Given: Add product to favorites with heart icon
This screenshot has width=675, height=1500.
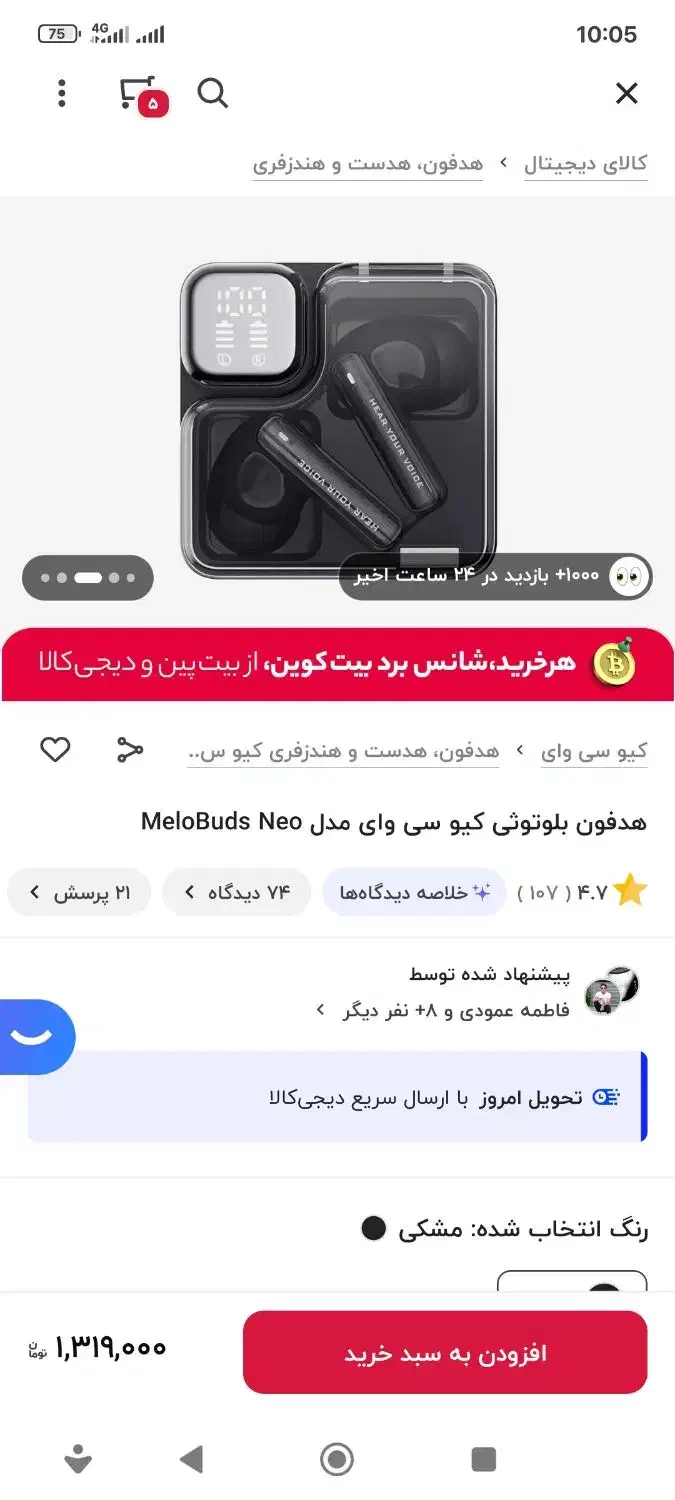Looking at the screenshot, I should tap(55, 749).
